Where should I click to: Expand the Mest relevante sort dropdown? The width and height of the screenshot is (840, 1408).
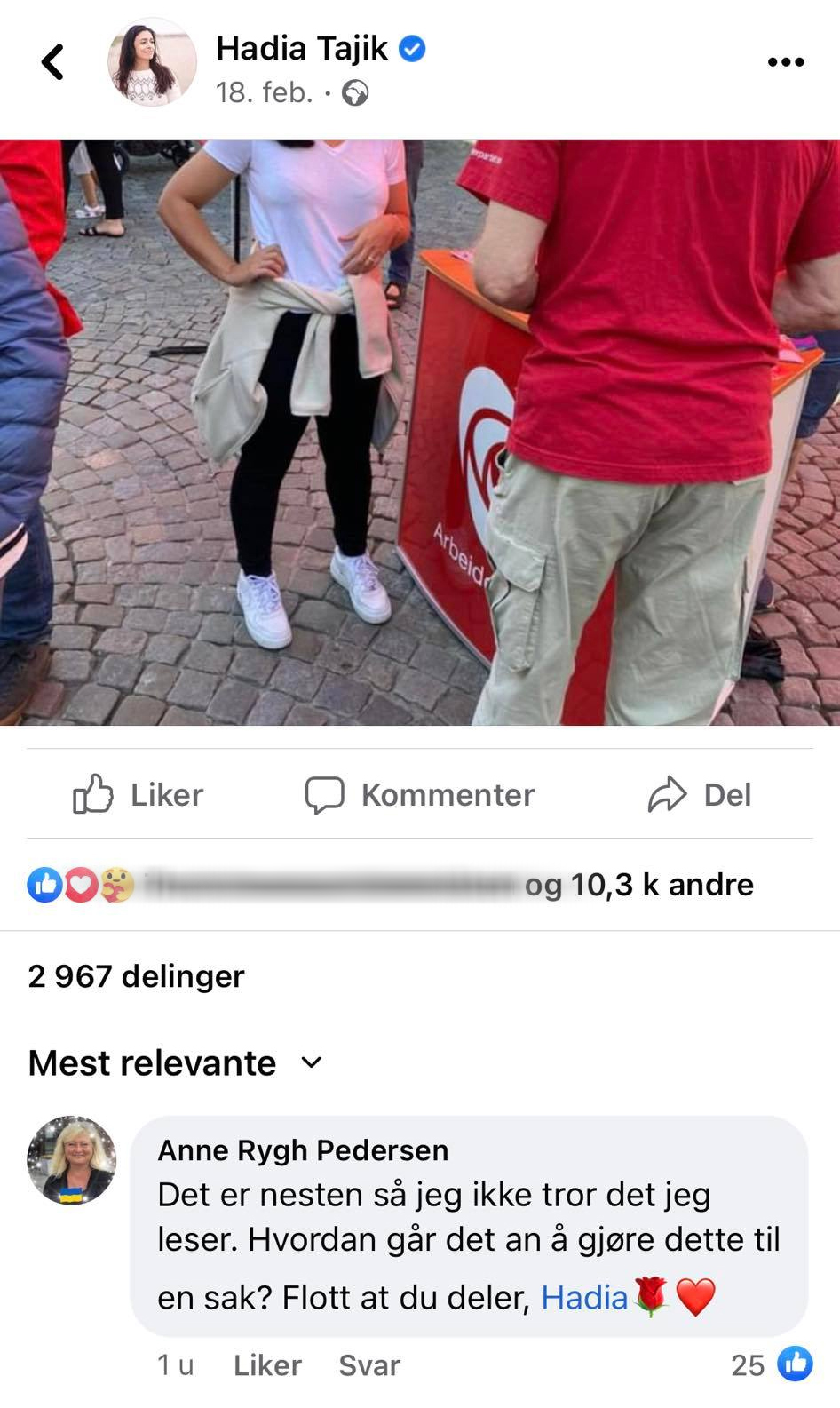coord(175,1062)
